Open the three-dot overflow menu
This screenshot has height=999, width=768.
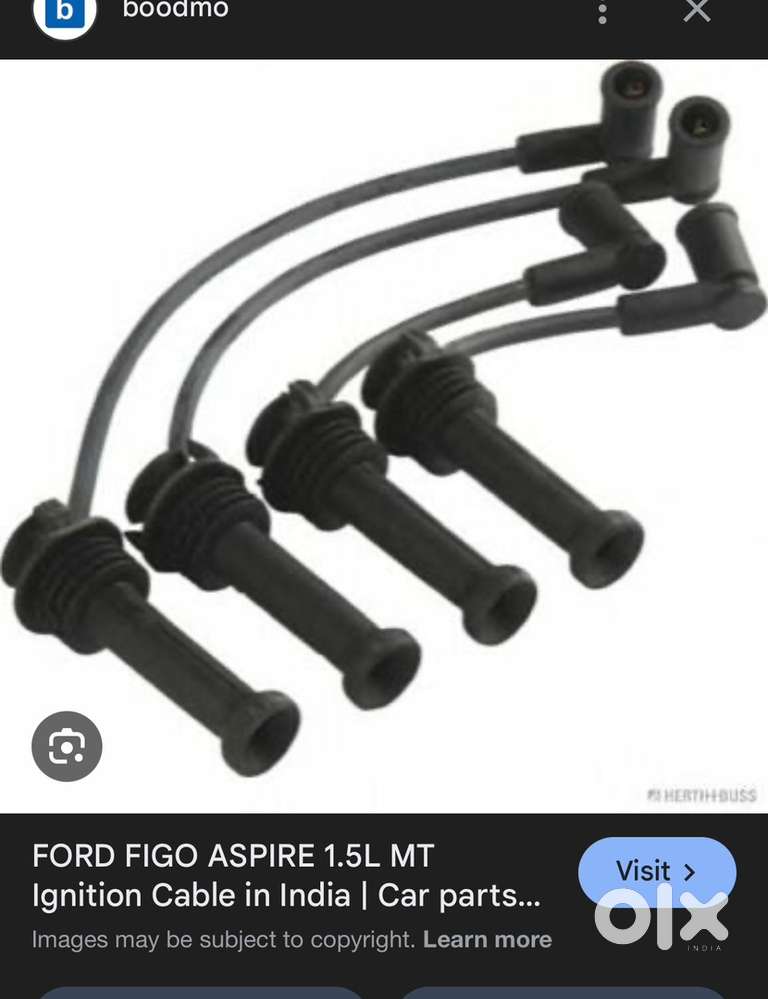[602, 13]
